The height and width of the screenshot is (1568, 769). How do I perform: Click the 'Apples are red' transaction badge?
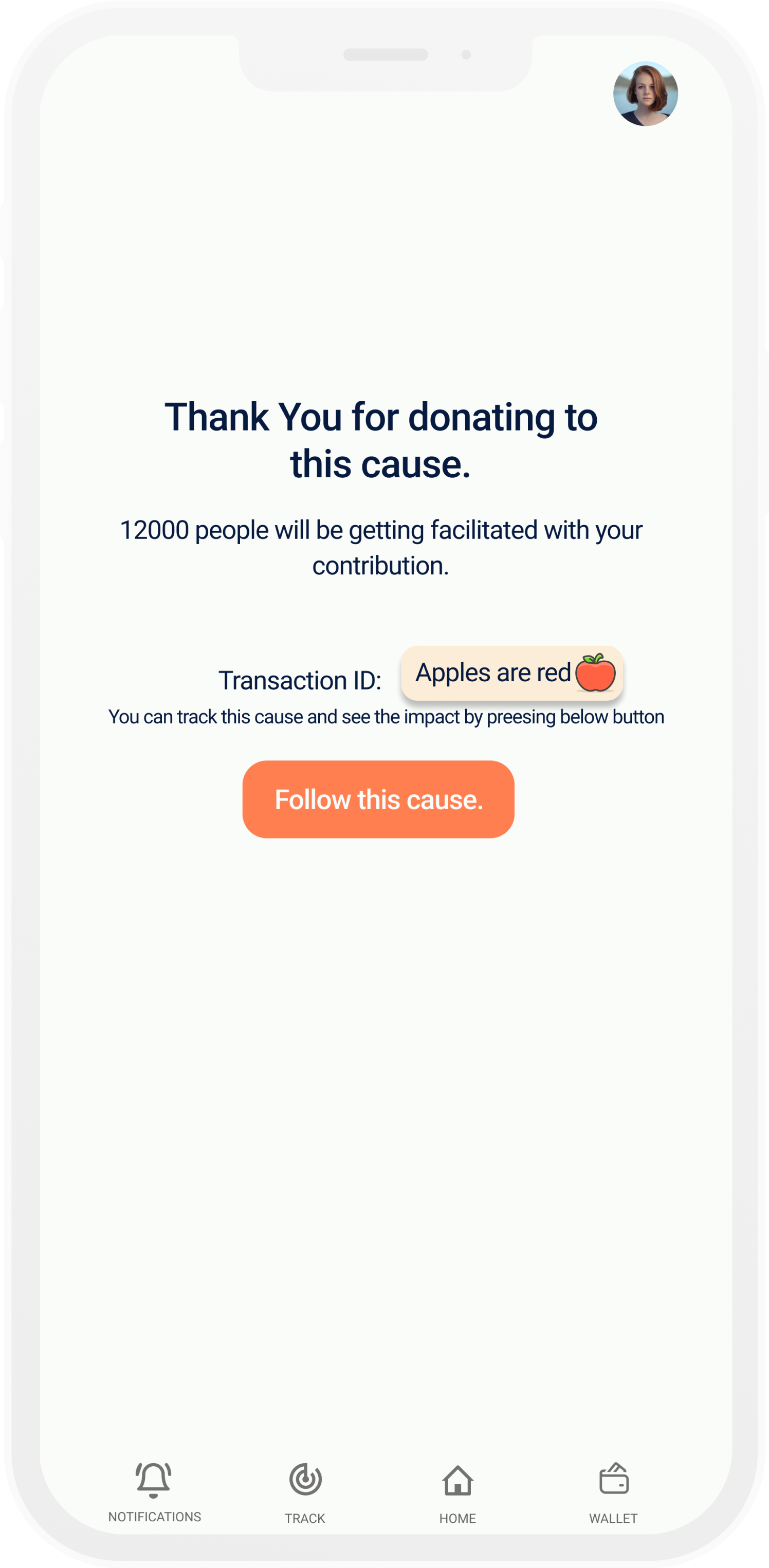[x=511, y=673]
